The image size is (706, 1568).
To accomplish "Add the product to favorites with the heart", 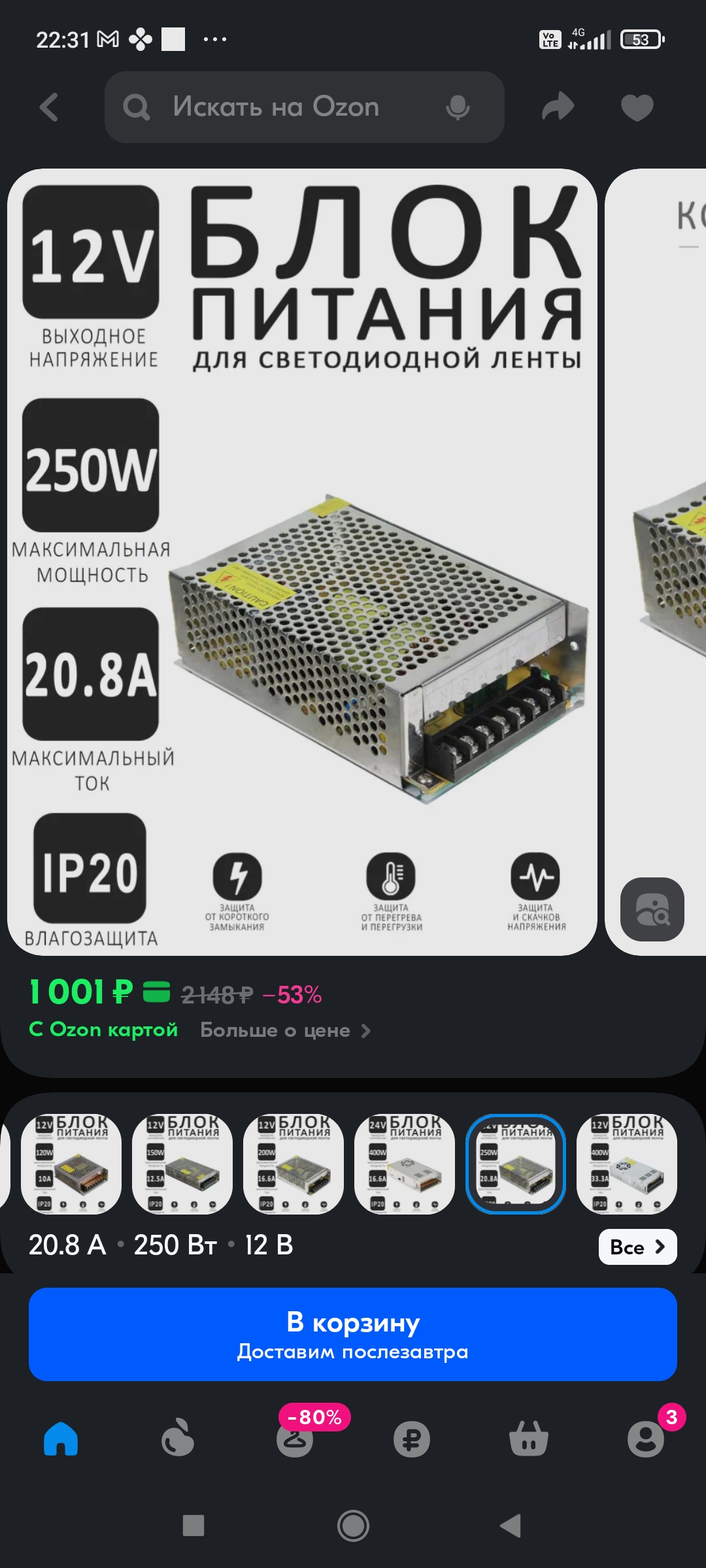I will [637, 107].
